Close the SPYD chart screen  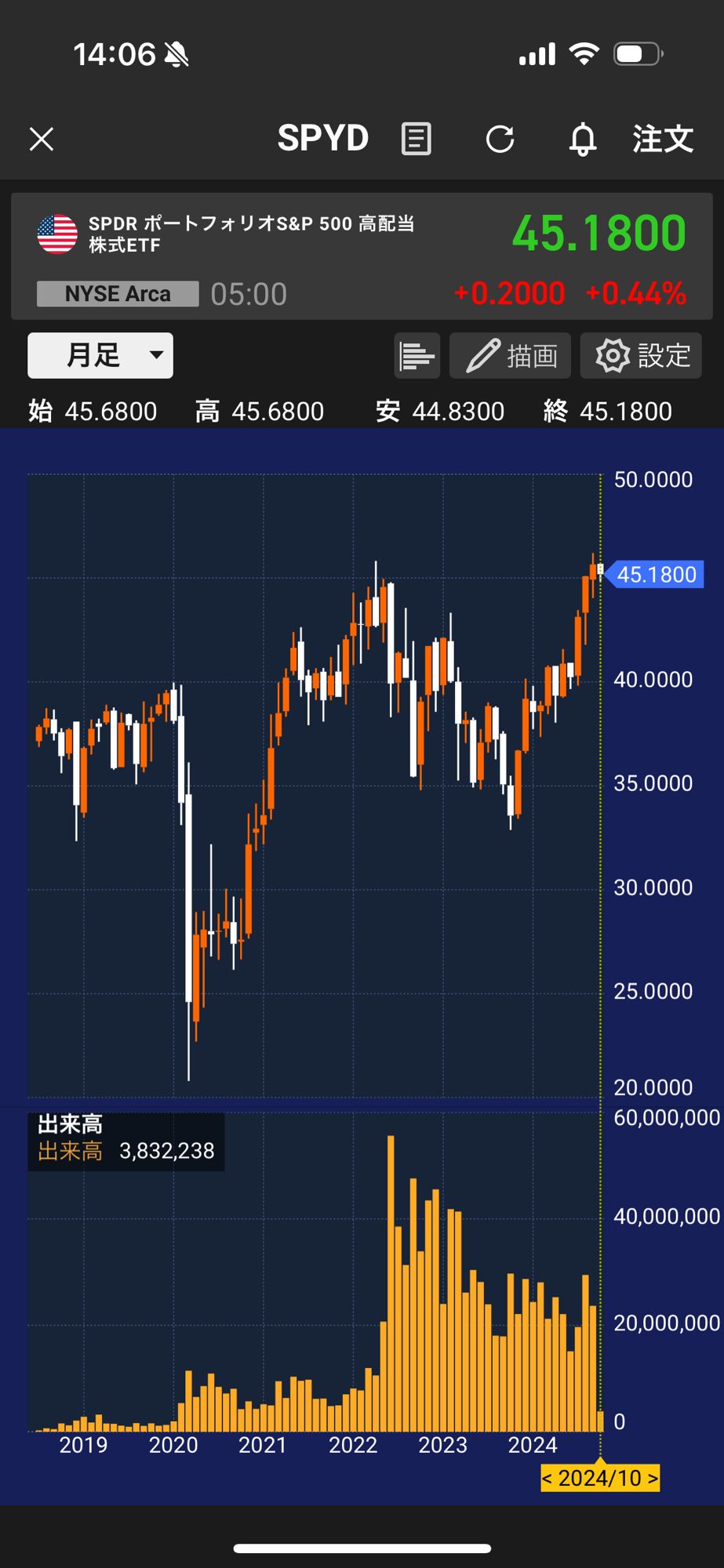pyautogui.click(x=42, y=140)
